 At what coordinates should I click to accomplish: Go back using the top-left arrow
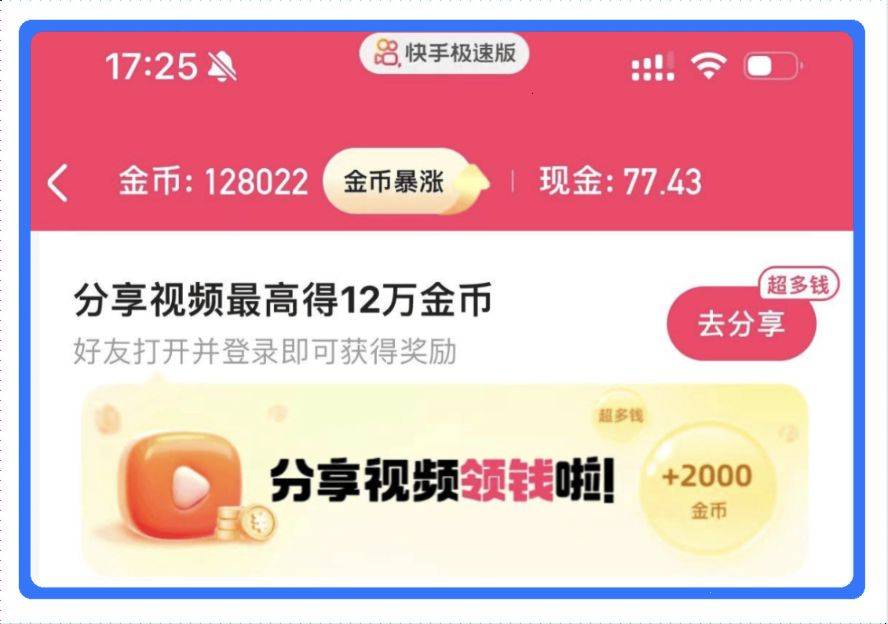coord(58,183)
